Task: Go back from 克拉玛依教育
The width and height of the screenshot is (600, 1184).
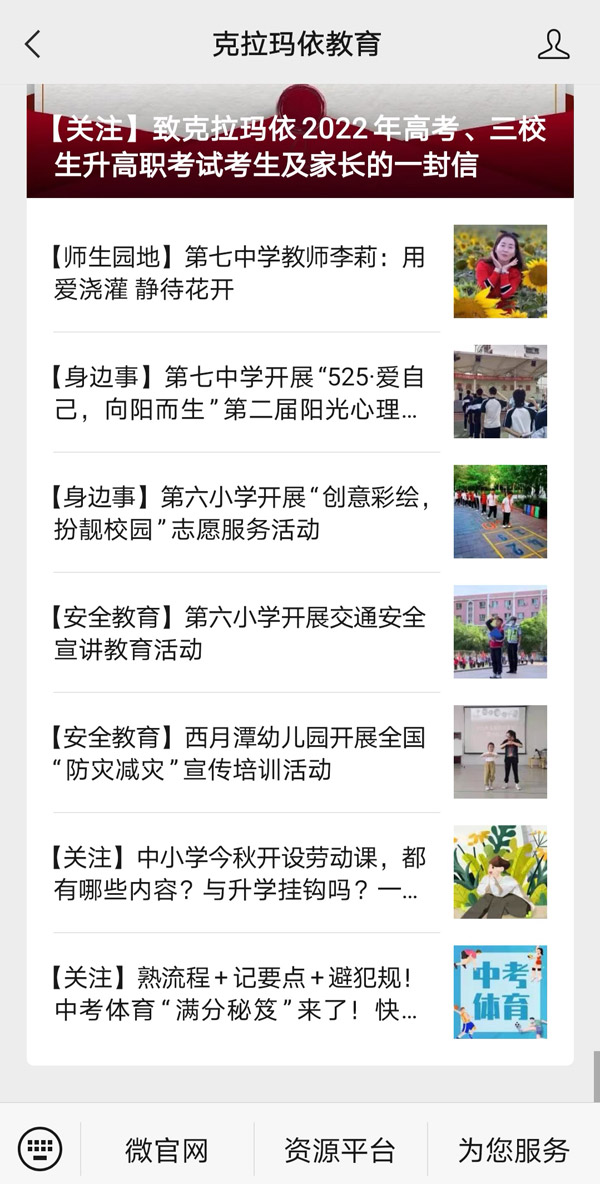Action: [33, 44]
